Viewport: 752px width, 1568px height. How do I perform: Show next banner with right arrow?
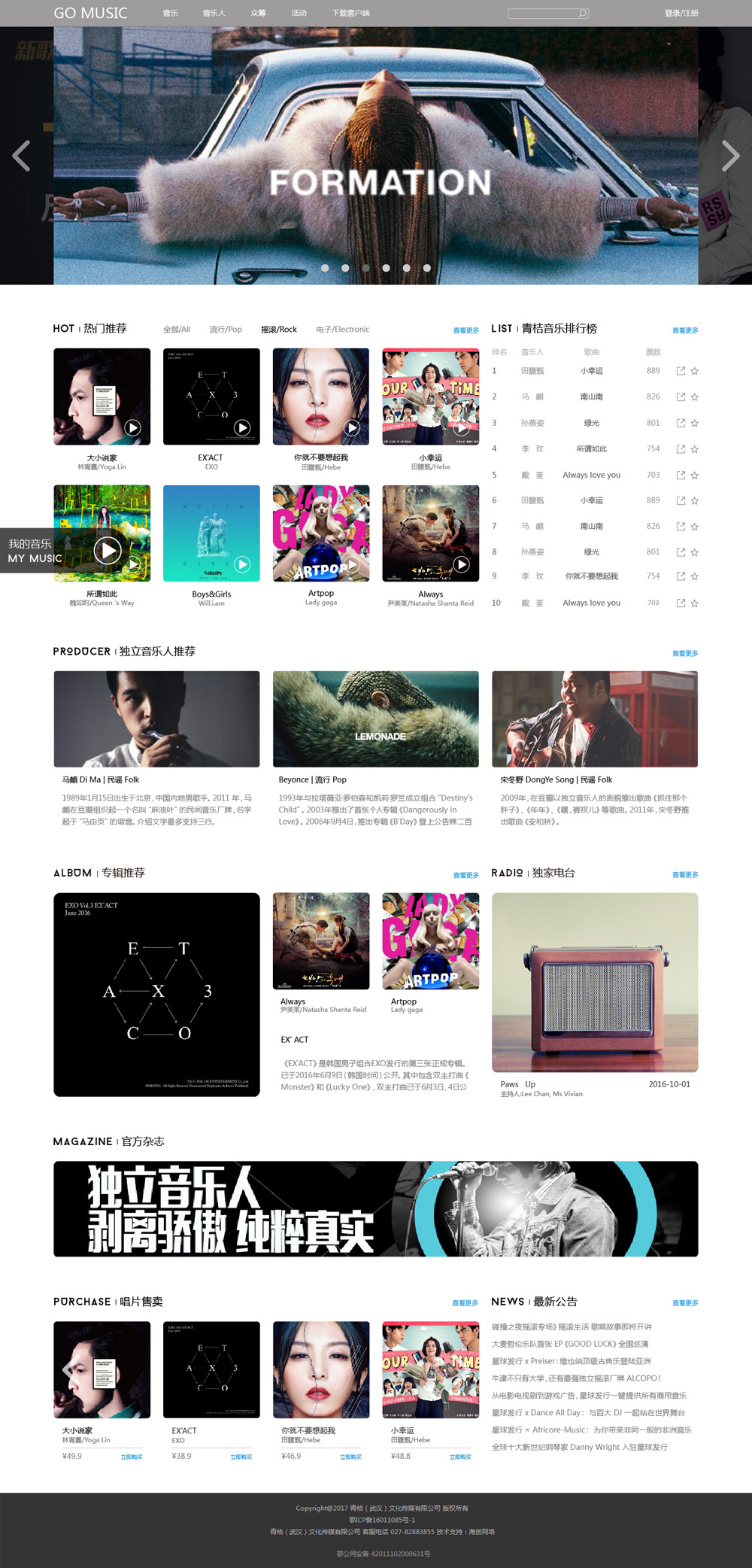click(x=730, y=156)
